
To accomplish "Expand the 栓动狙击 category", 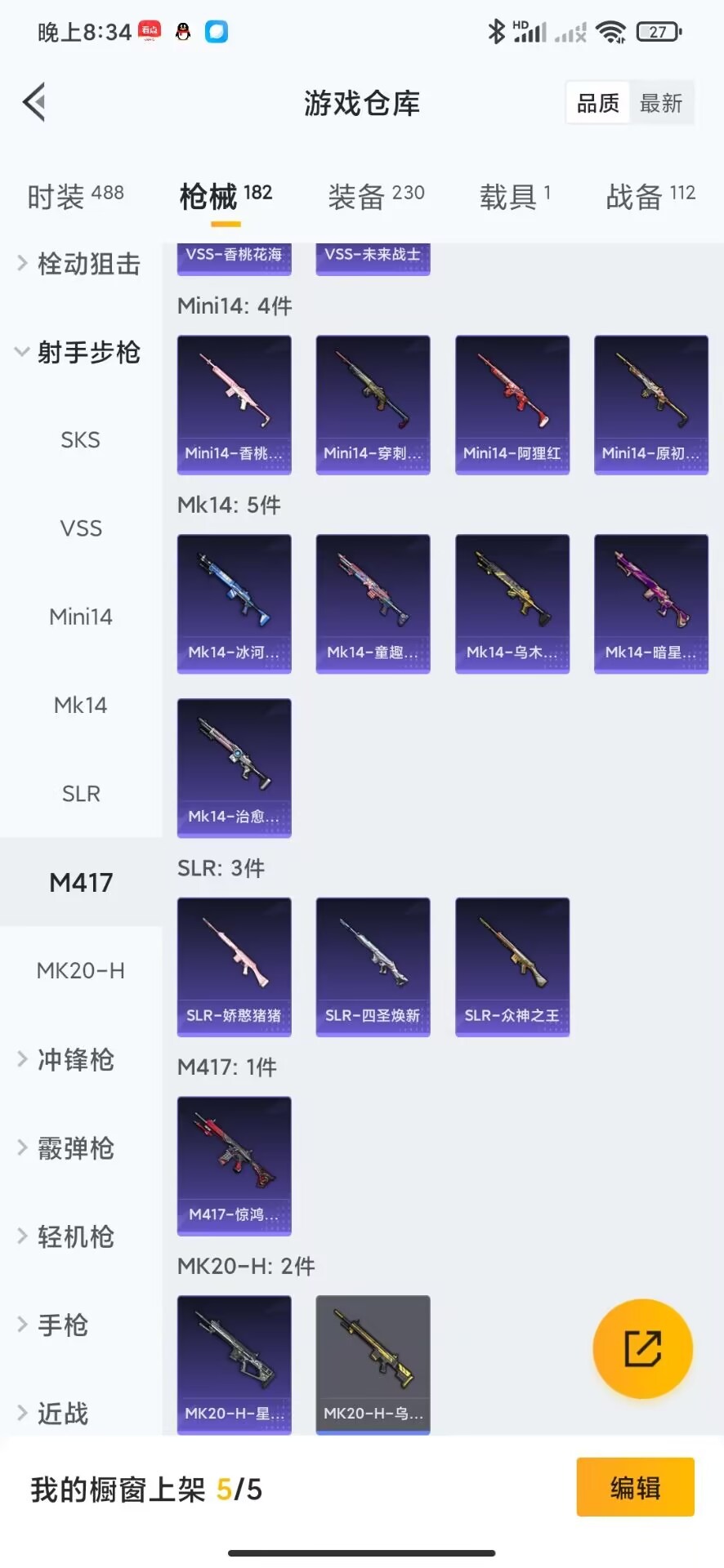I will 80,264.
